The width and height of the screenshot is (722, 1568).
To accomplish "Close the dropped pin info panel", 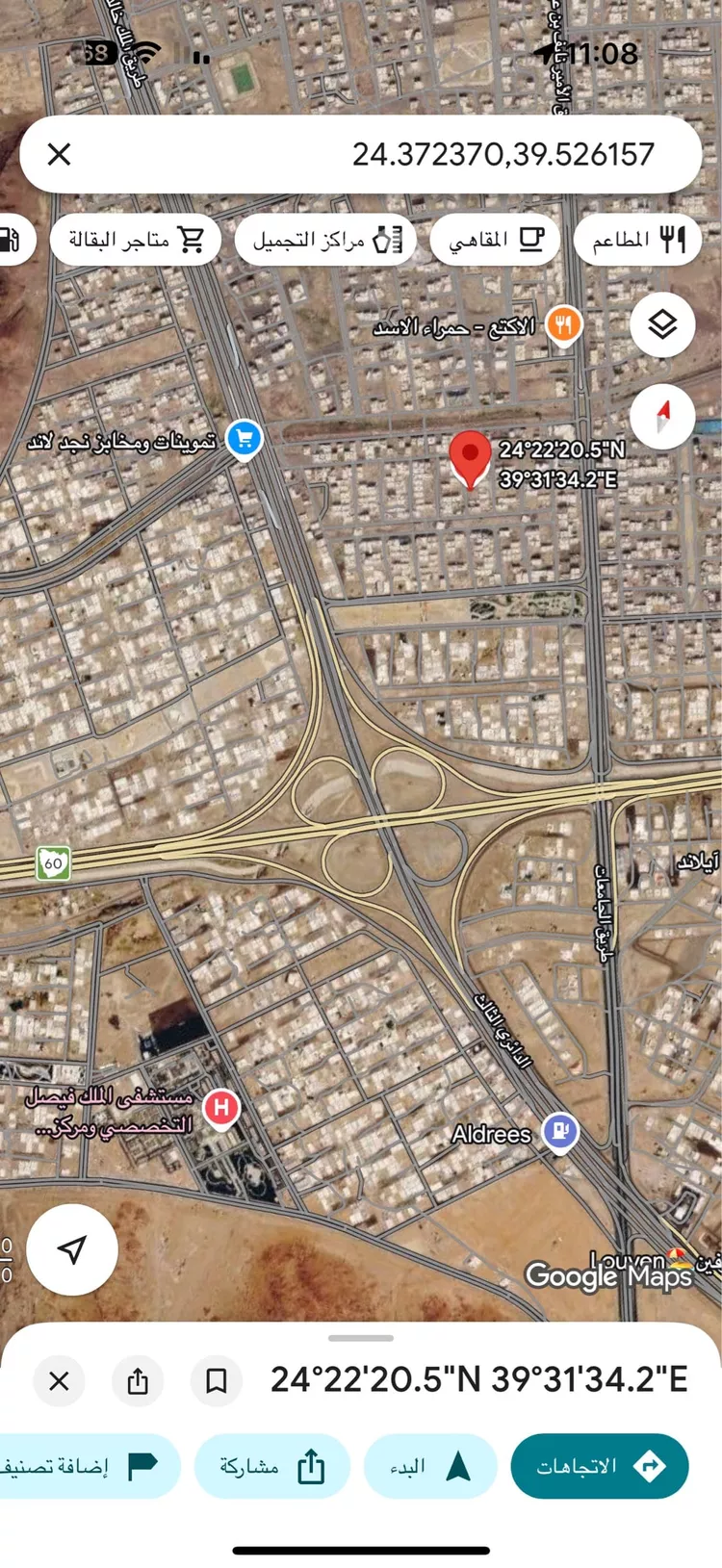I will 59,1381.
